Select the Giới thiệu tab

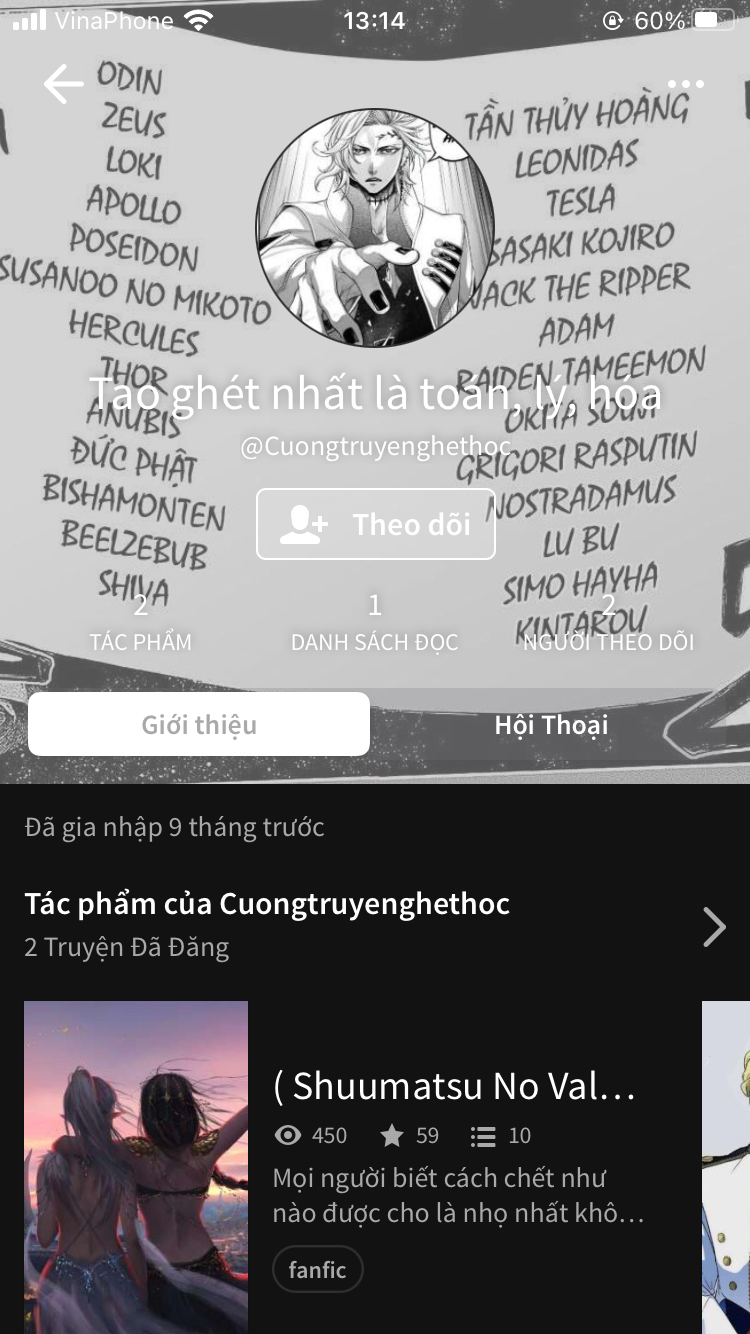pyautogui.click(x=199, y=725)
